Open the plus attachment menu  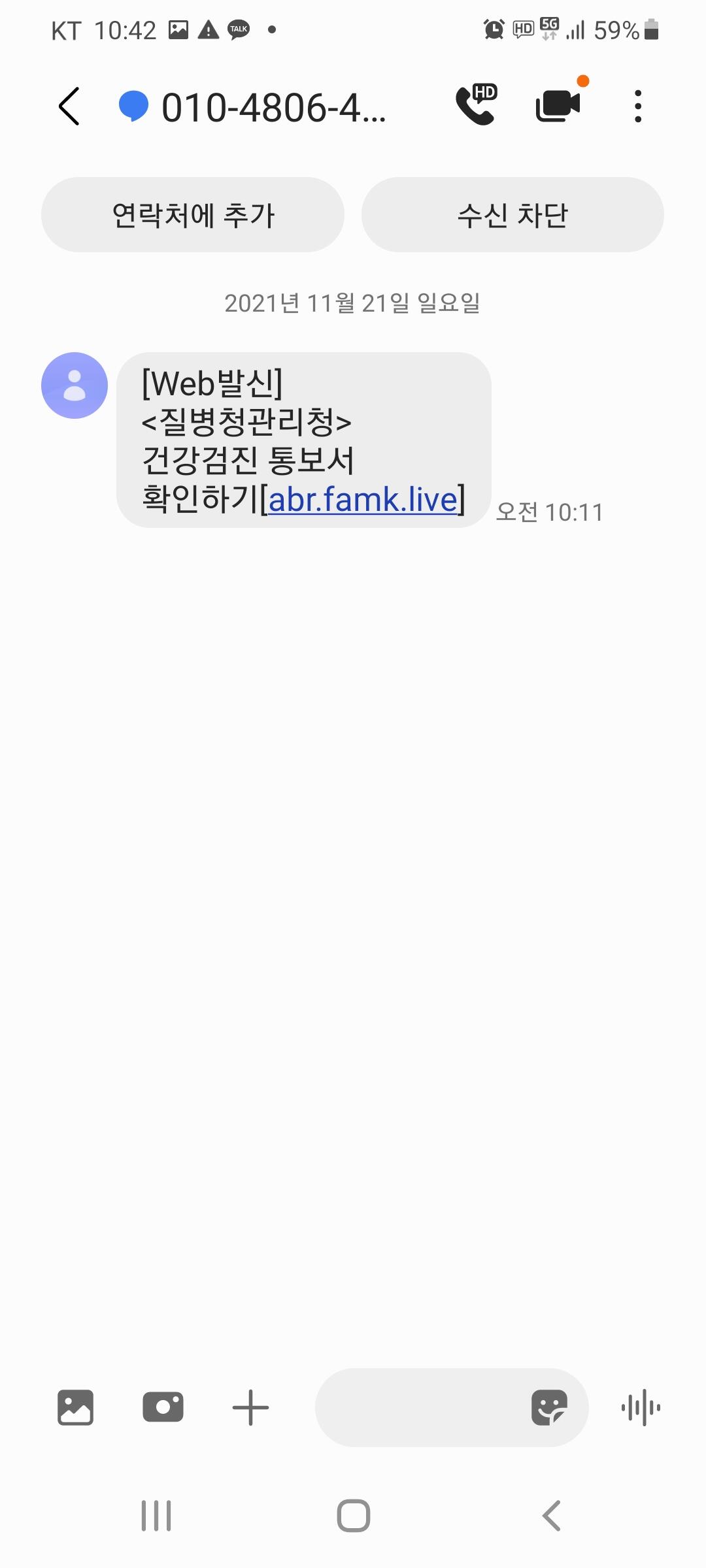250,1407
